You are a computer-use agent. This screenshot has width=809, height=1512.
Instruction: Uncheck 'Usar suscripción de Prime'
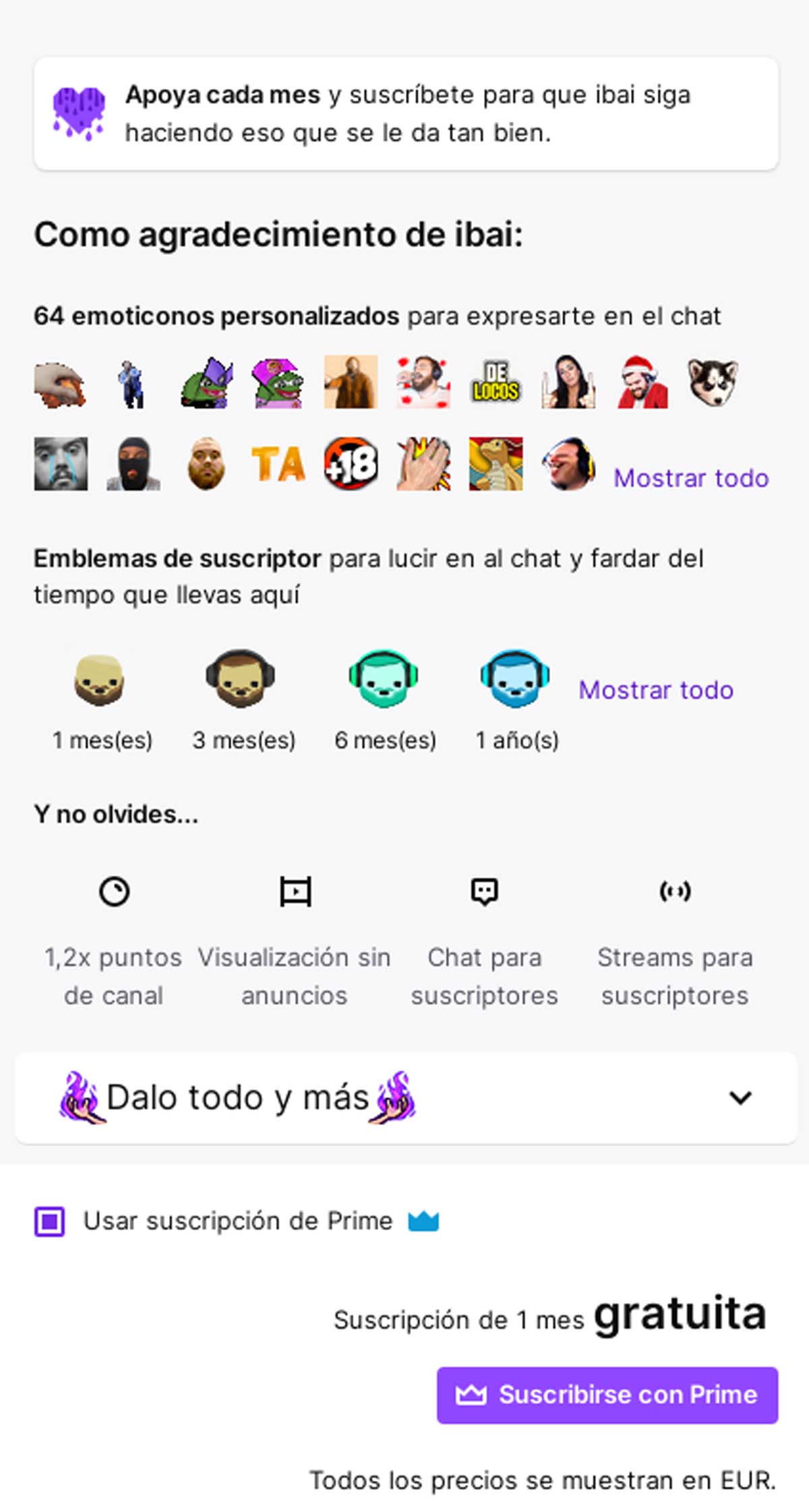50,1221
